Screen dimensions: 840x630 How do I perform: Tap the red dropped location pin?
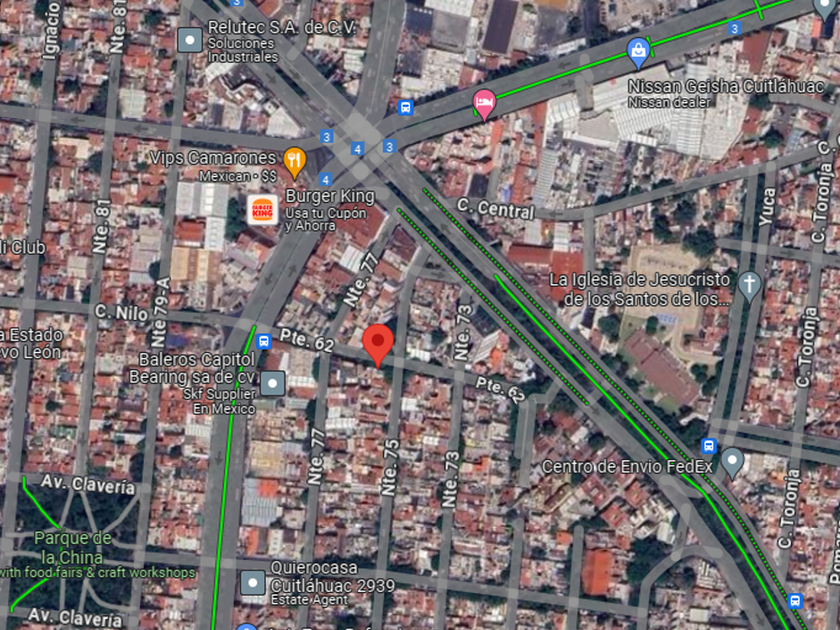click(x=378, y=346)
